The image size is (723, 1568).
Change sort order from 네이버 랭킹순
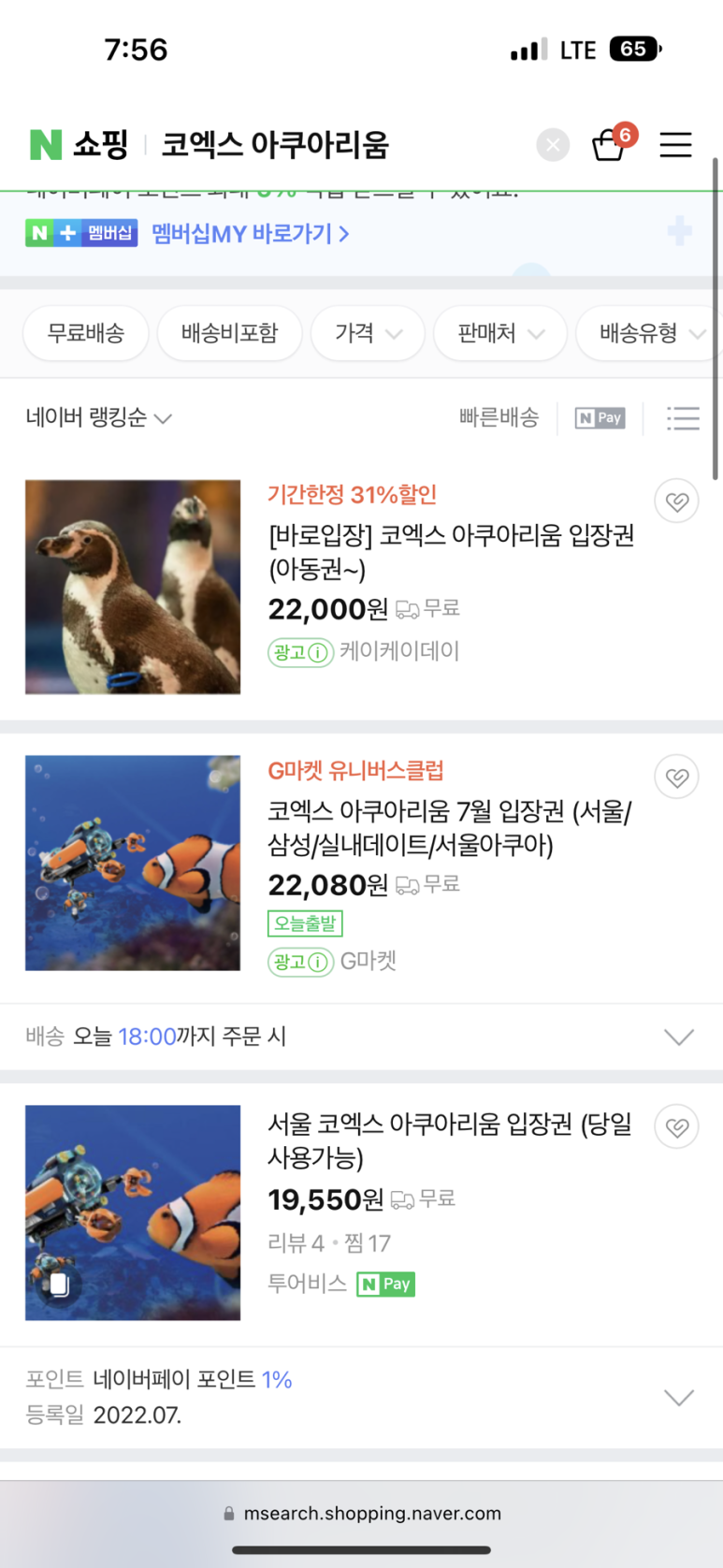(99, 417)
